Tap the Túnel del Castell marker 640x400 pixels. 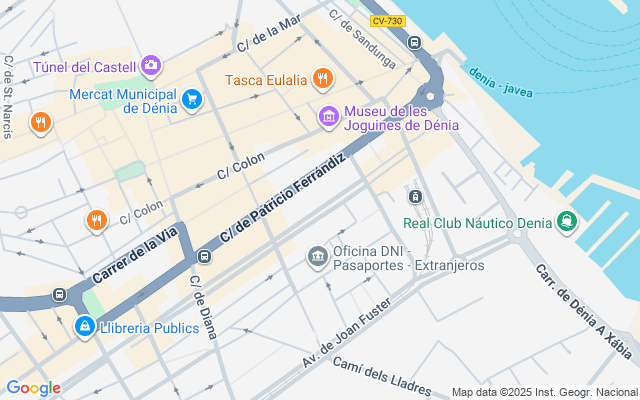click(x=151, y=66)
